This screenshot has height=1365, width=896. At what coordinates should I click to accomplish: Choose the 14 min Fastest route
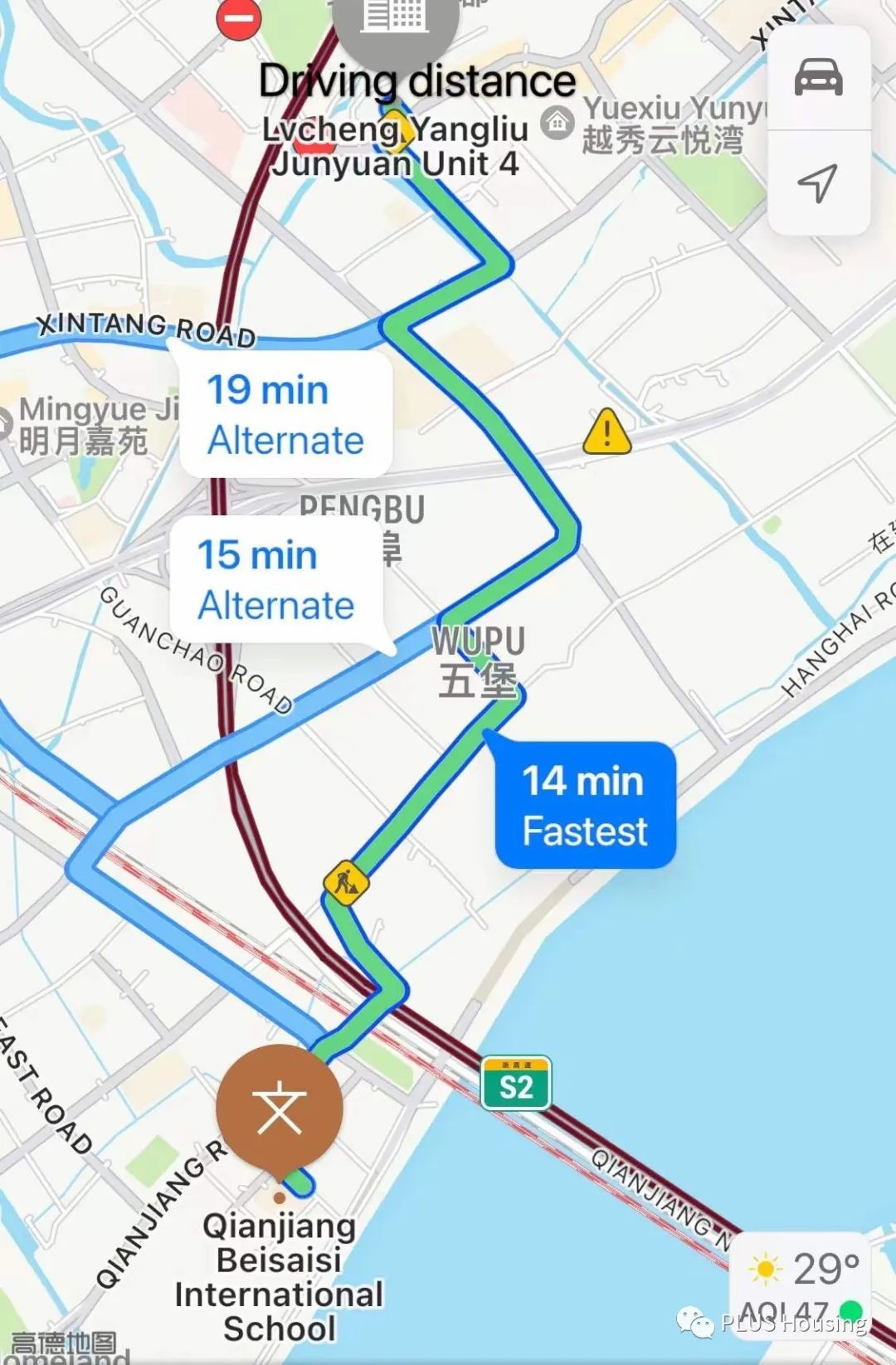pos(585,805)
